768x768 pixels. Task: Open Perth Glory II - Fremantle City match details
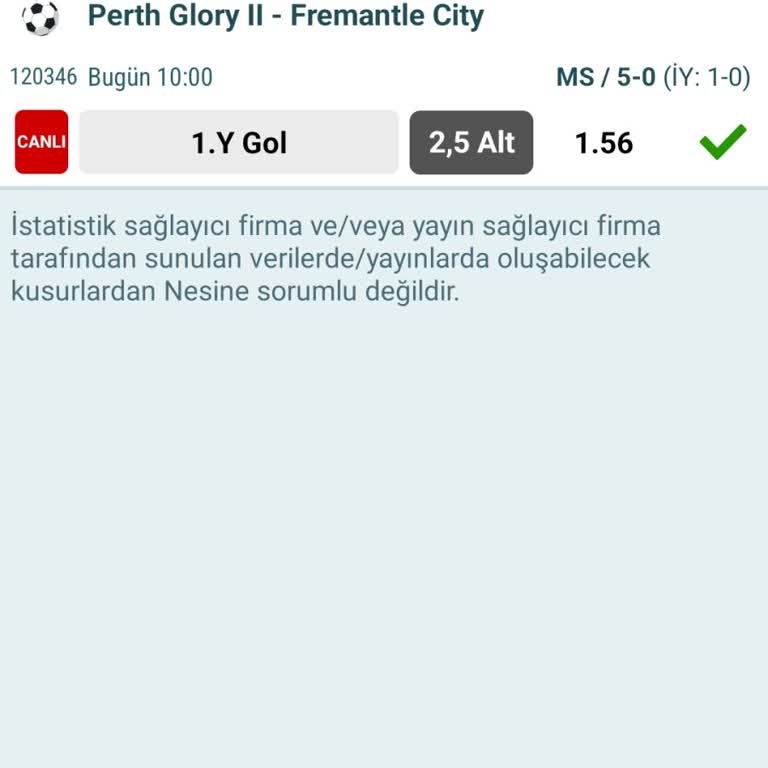[285, 17]
